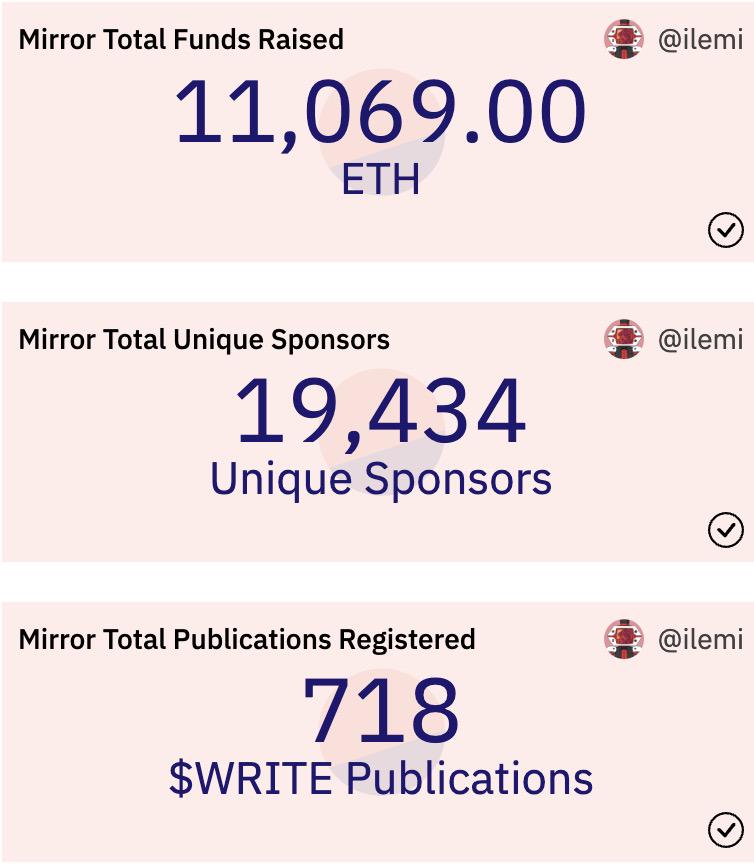
Task: Open the Mirror Total Unique Sponsors query title
Action: [204, 340]
